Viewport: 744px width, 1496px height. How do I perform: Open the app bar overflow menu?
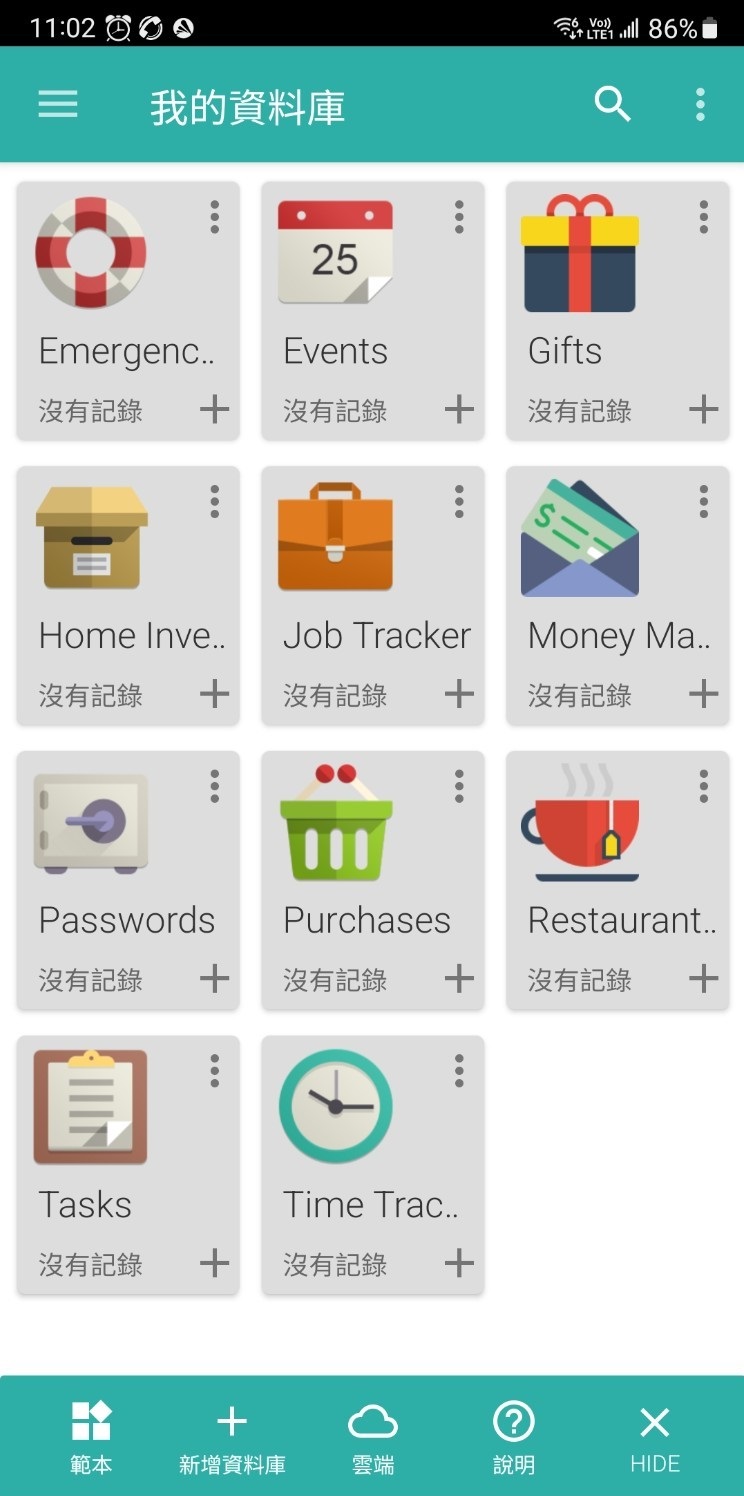(700, 105)
